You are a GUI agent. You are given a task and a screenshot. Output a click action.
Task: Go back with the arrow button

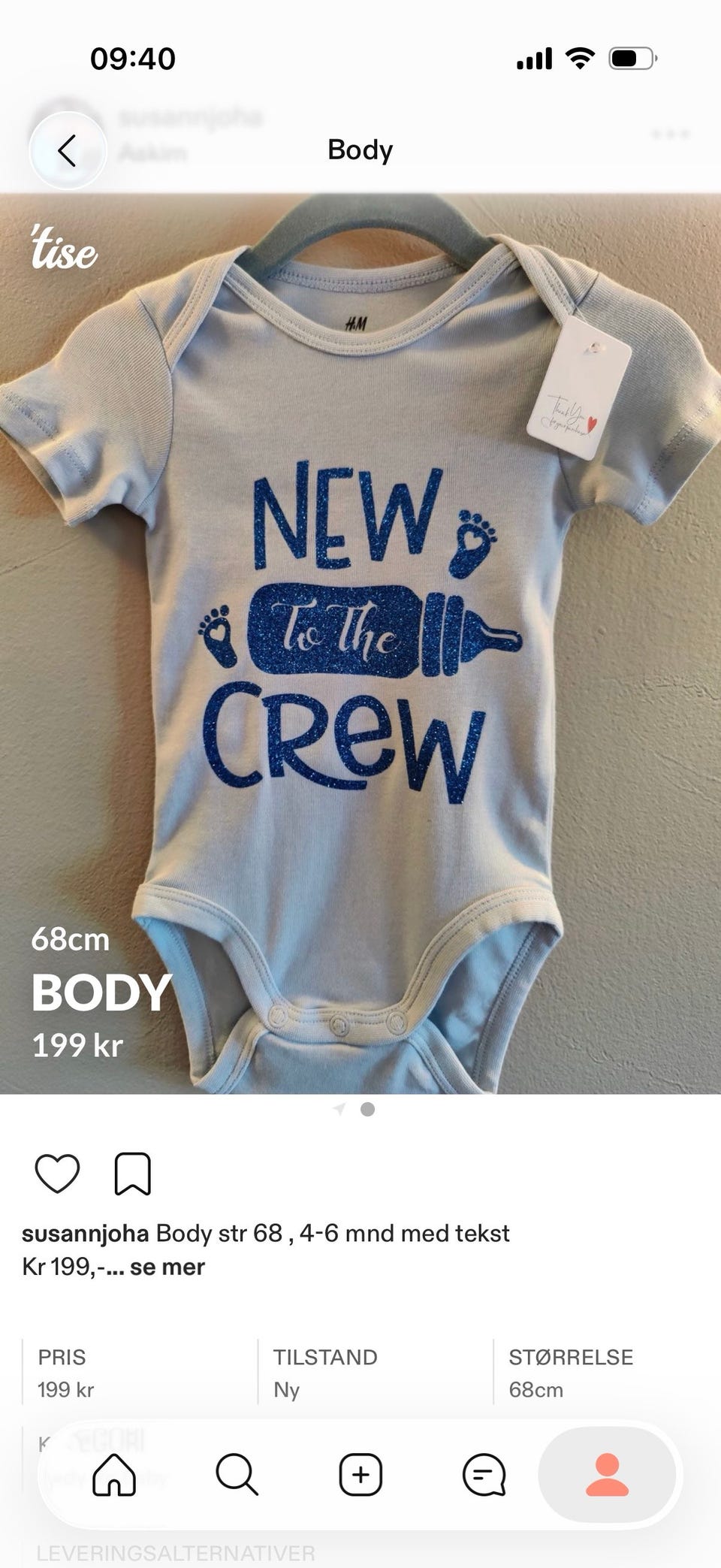(x=68, y=150)
